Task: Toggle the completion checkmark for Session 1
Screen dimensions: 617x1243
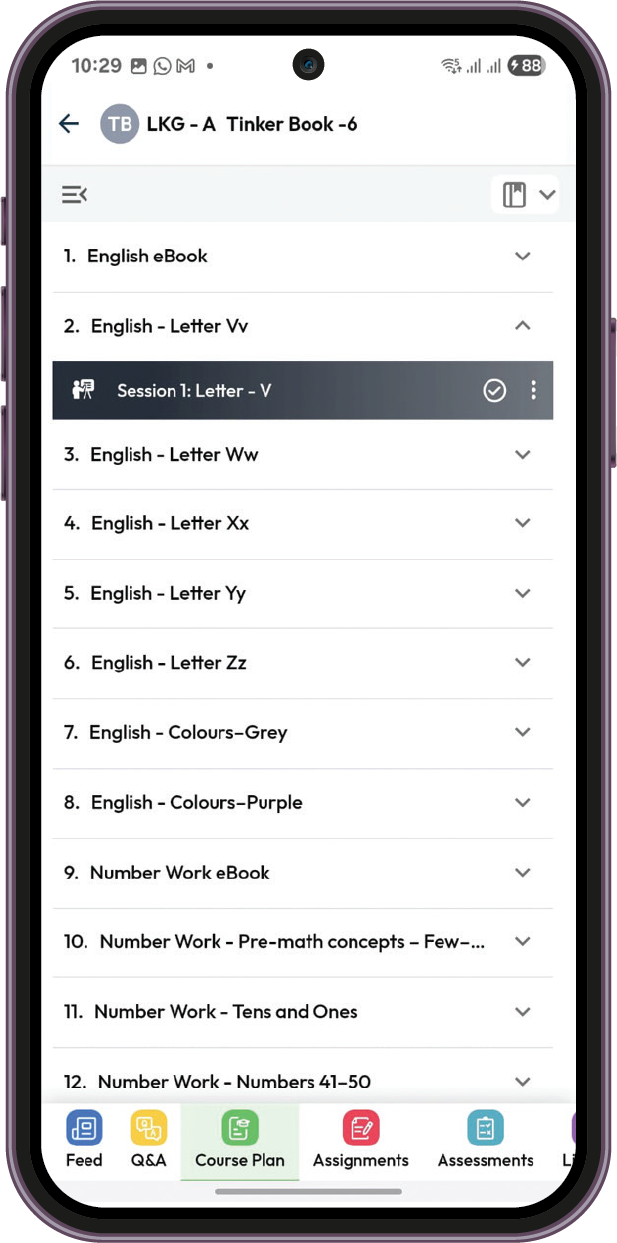Action: tap(494, 391)
